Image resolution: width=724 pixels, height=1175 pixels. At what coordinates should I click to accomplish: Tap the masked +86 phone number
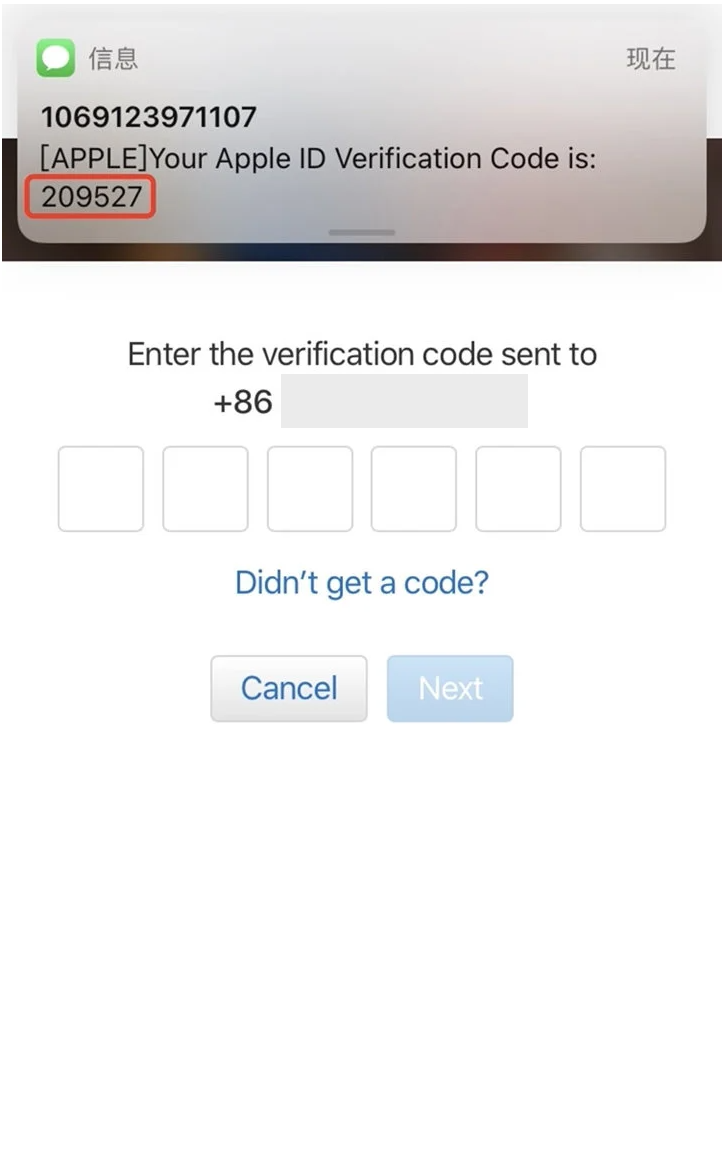404,402
